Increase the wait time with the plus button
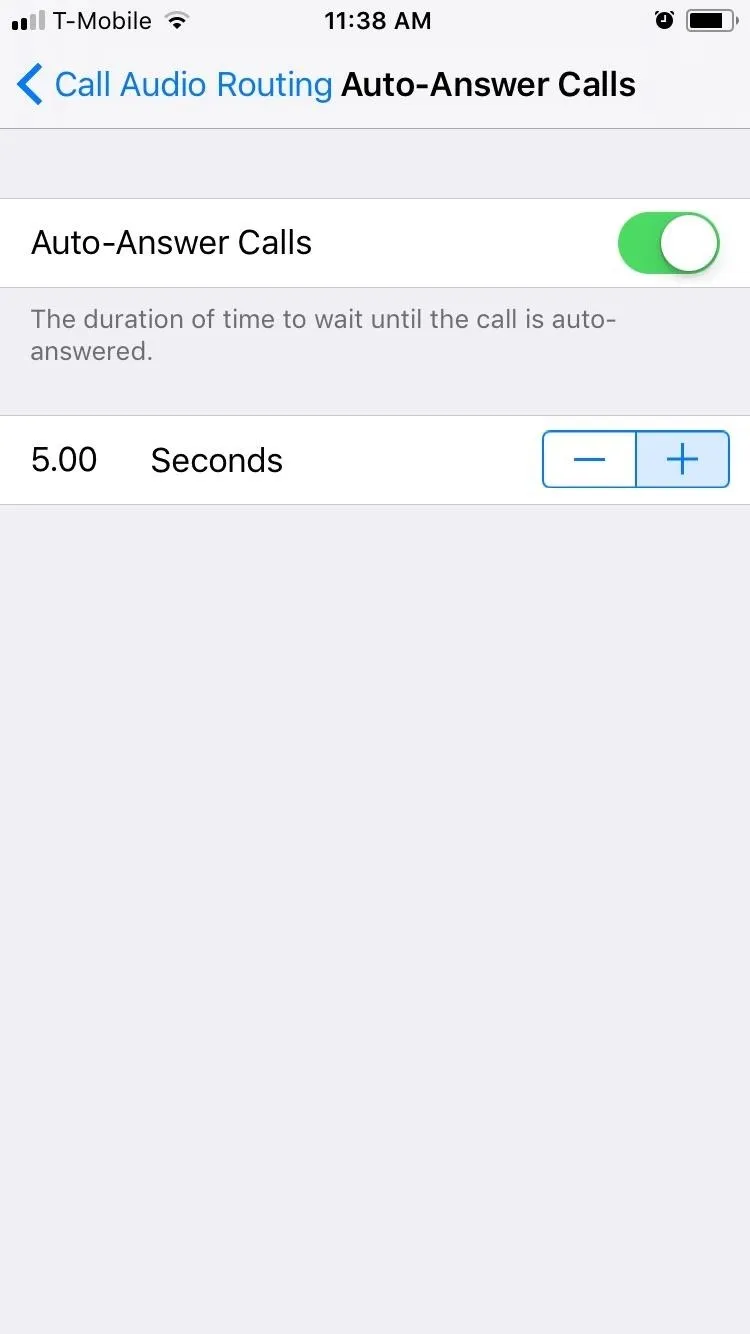The image size is (750, 1334). [x=683, y=459]
